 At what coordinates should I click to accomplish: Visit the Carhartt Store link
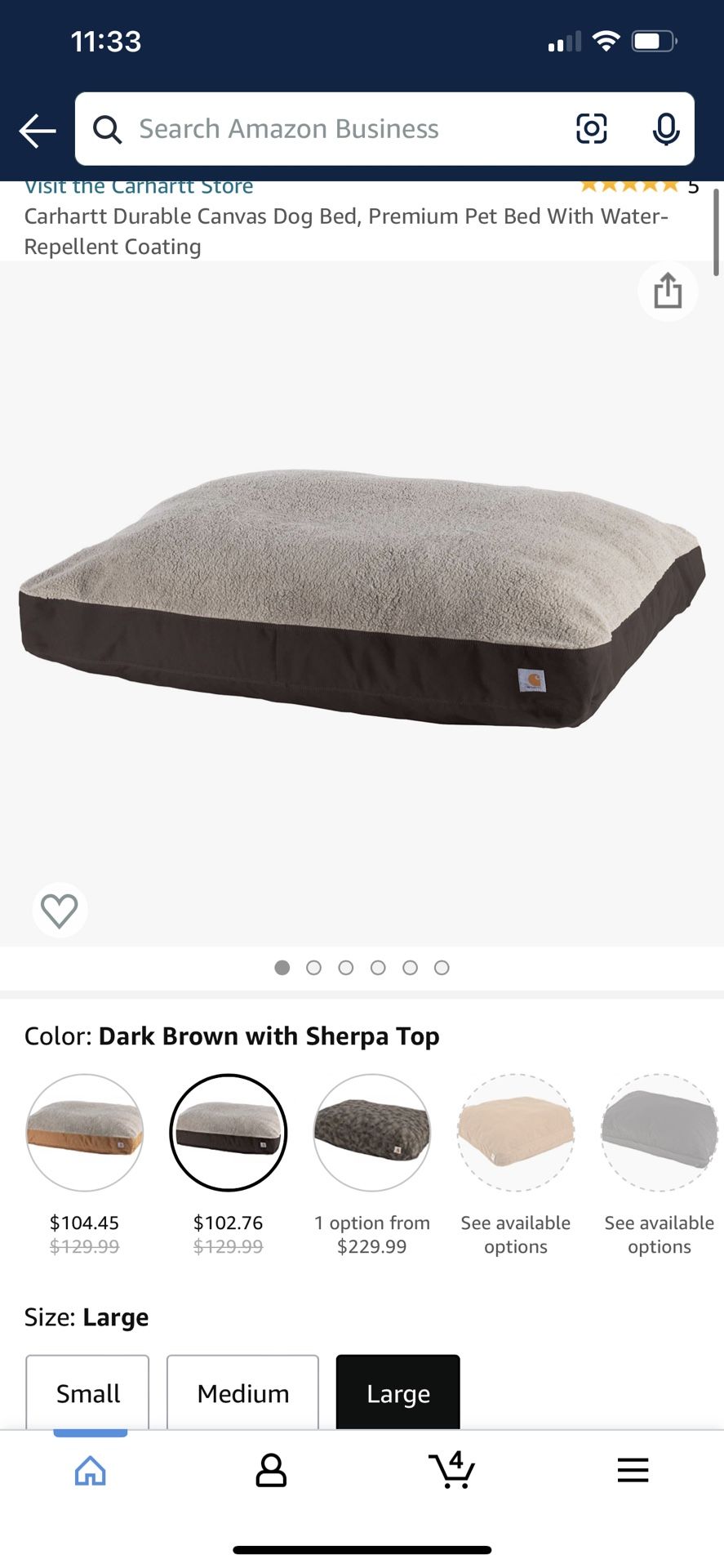(138, 186)
